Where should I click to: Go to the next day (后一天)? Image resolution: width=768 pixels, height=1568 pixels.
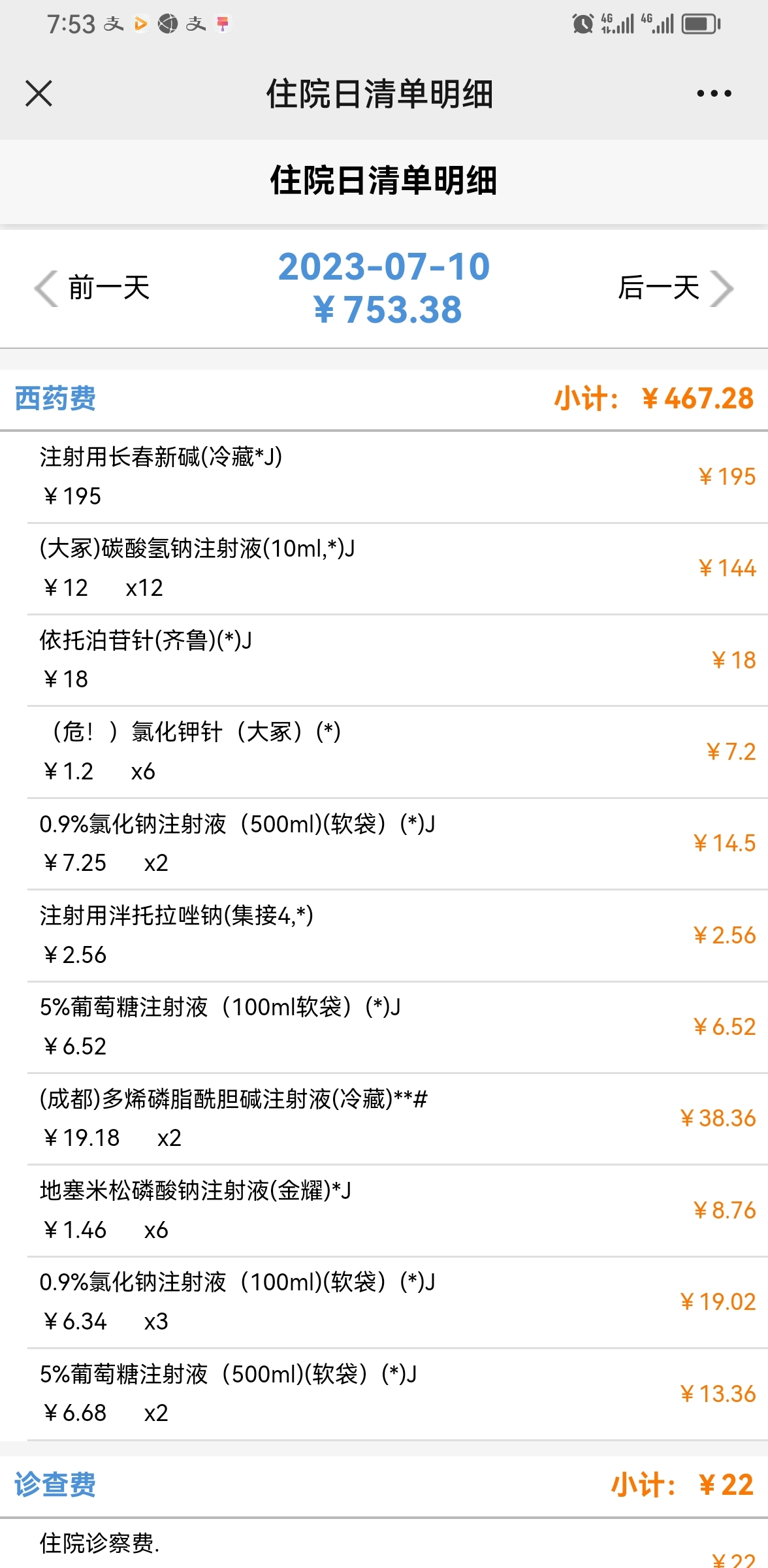[676, 287]
